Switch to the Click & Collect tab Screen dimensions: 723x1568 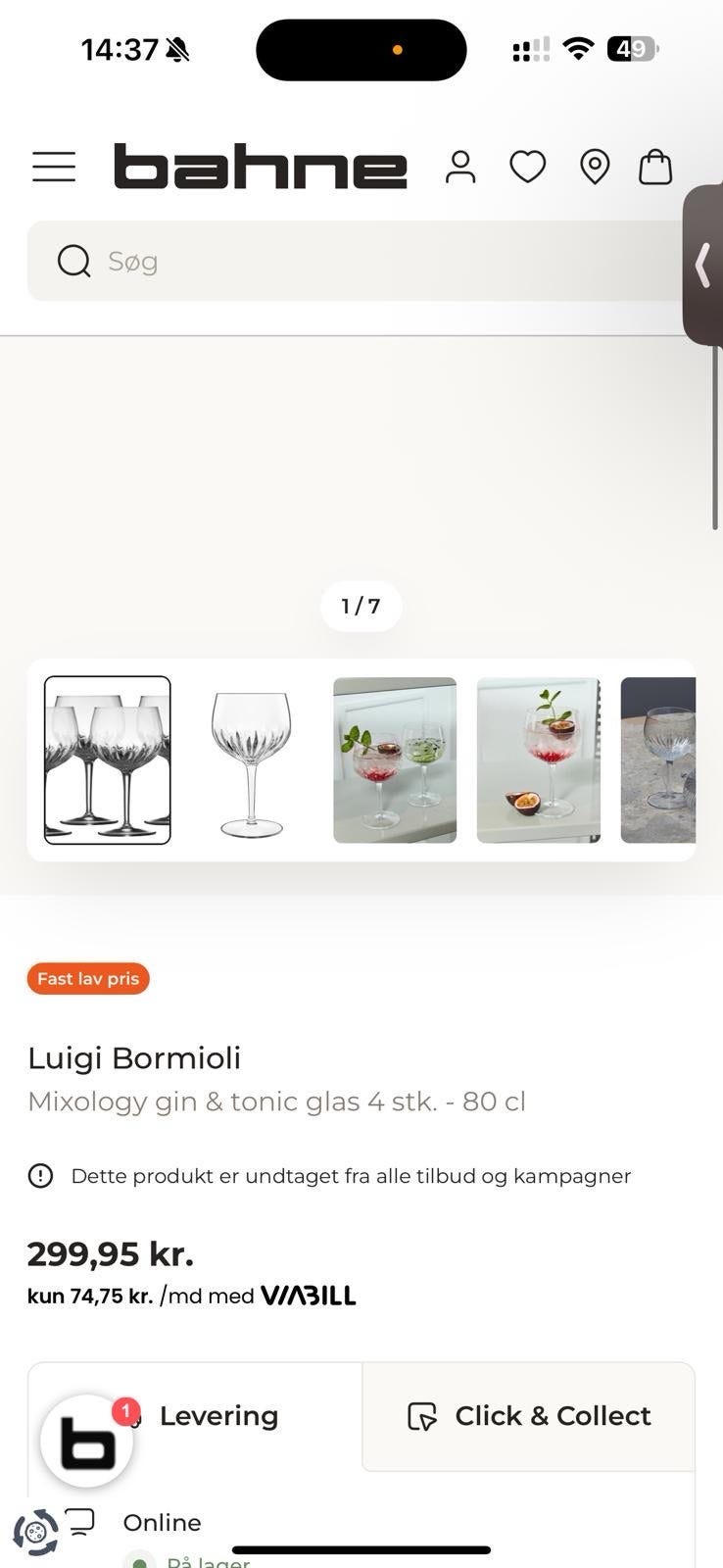click(529, 1416)
